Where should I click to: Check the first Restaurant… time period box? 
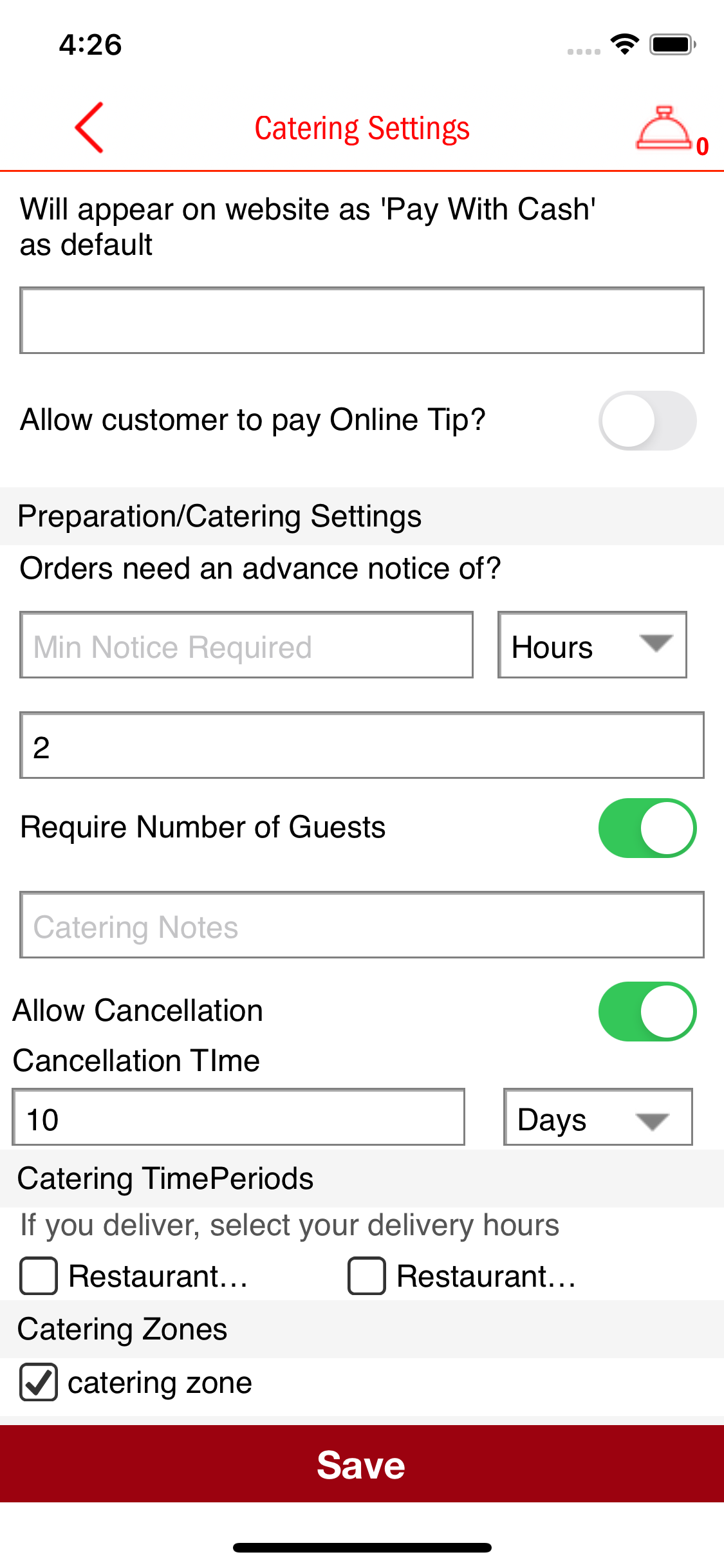(x=39, y=1276)
